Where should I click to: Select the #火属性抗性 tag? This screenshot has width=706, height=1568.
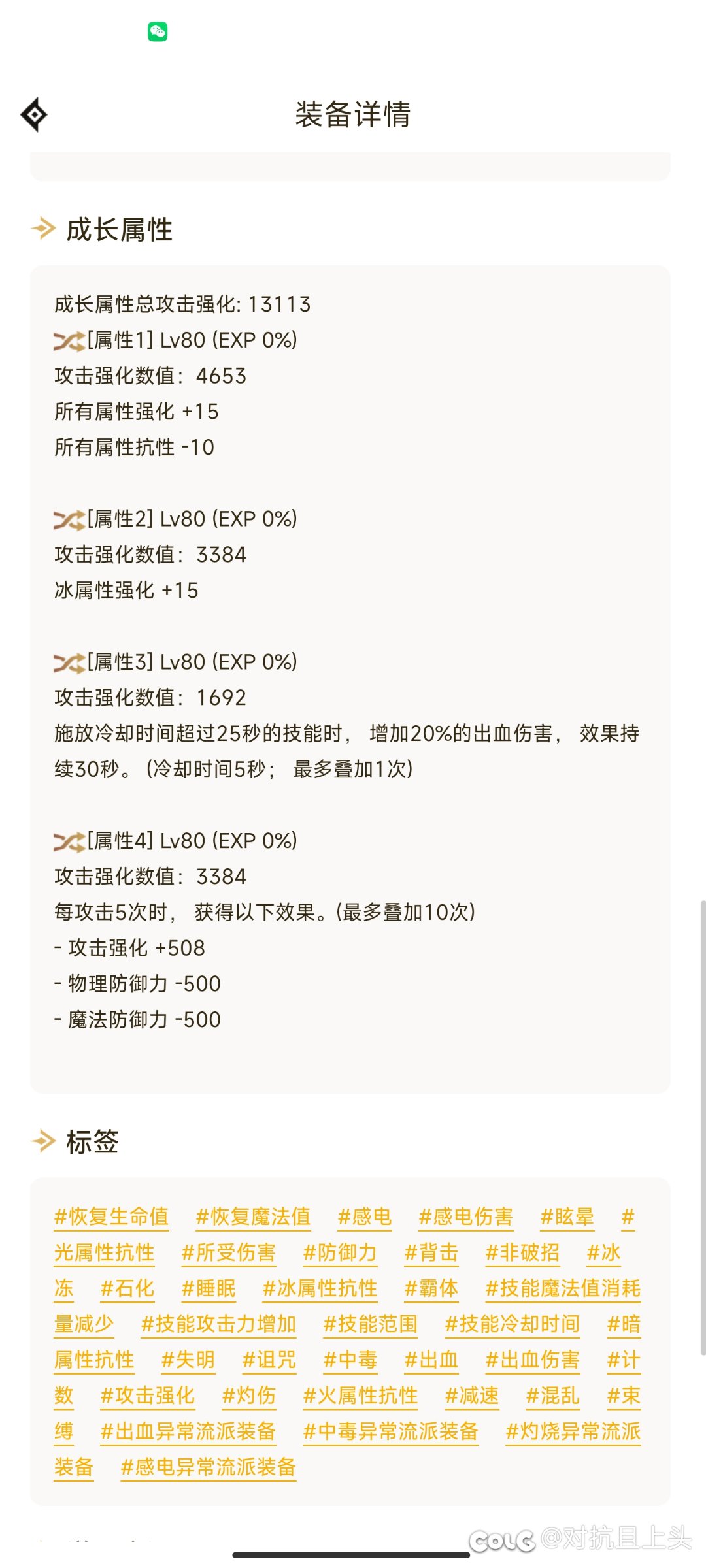(x=360, y=1396)
